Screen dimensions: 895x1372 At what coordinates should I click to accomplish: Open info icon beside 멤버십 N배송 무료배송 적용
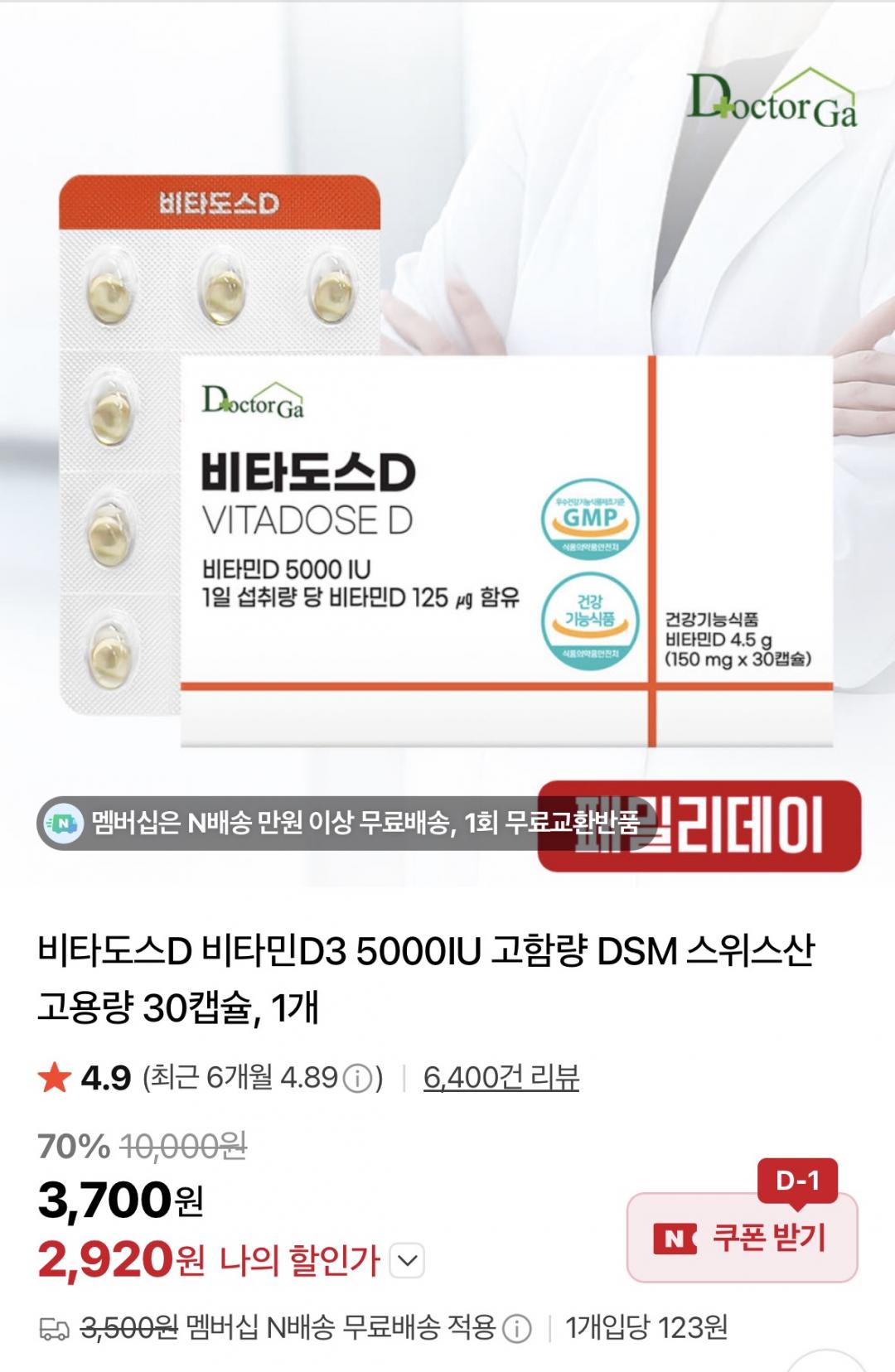[x=517, y=1328]
